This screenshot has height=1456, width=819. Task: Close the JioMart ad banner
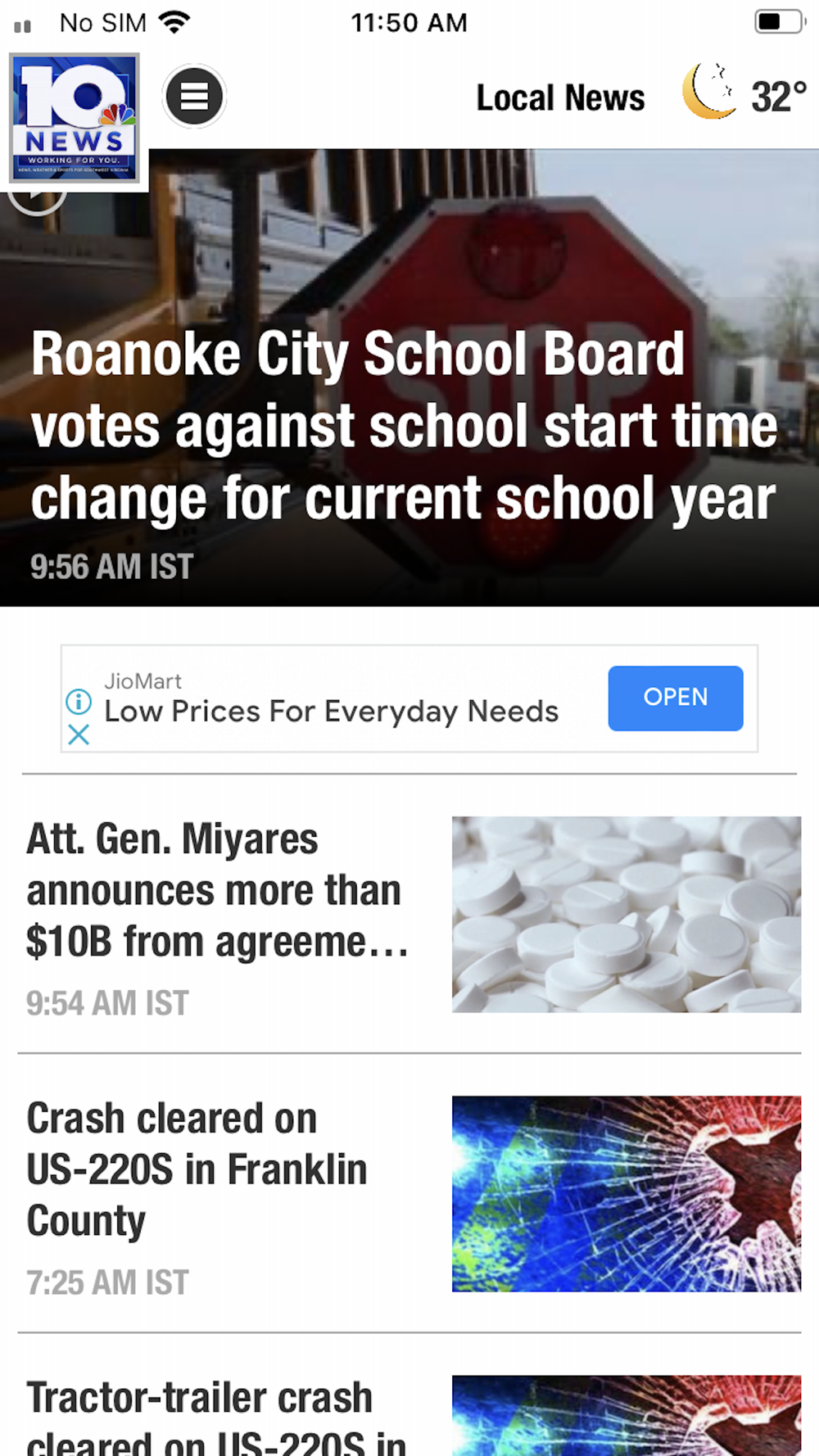pyautogui.click(x=79, y=735)
